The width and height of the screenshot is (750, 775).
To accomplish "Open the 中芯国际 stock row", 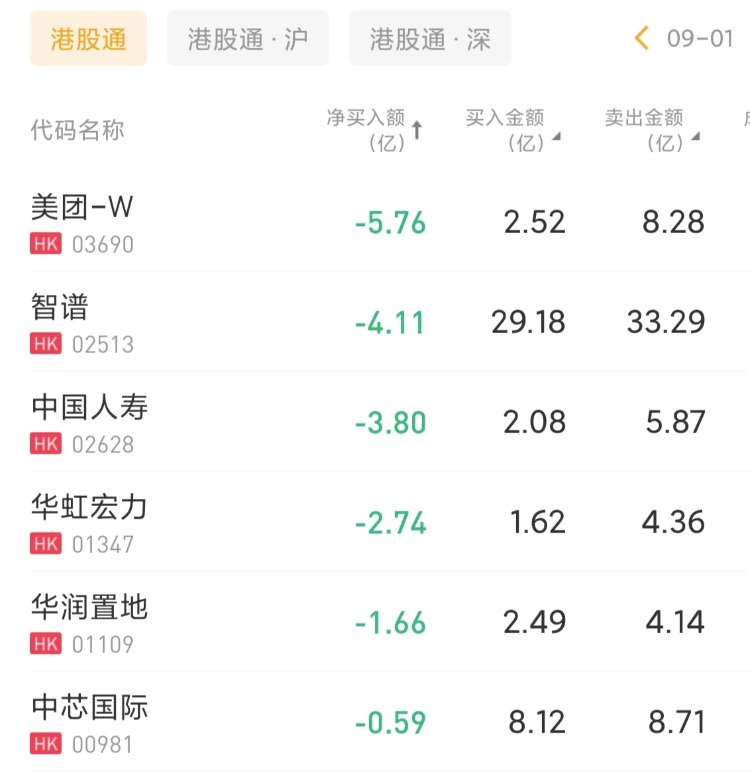I will 390,722.
